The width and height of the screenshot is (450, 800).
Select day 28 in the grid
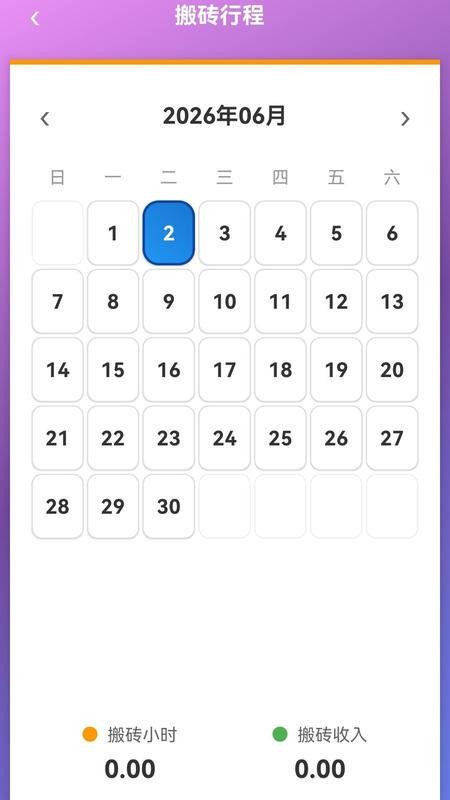[x=57, y=507]
